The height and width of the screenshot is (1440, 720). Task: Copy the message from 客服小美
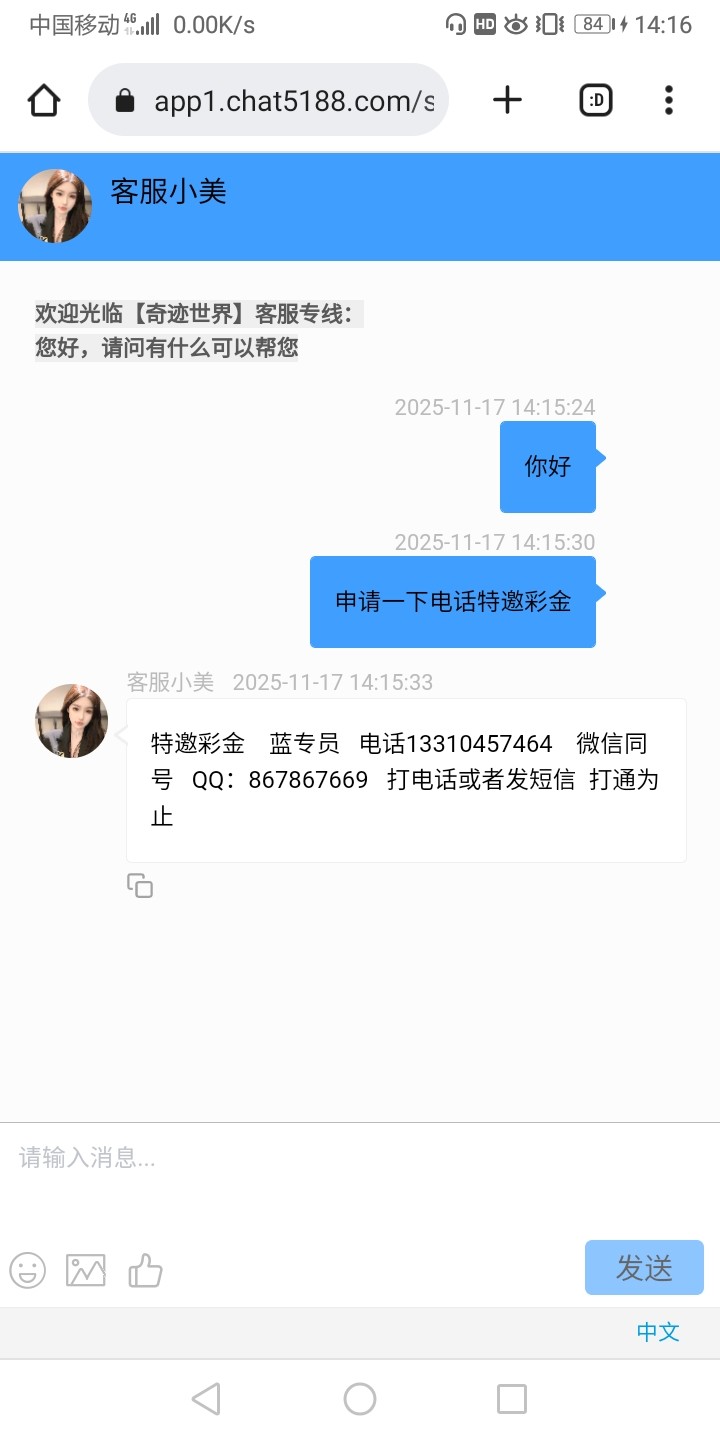pos(140,886)
